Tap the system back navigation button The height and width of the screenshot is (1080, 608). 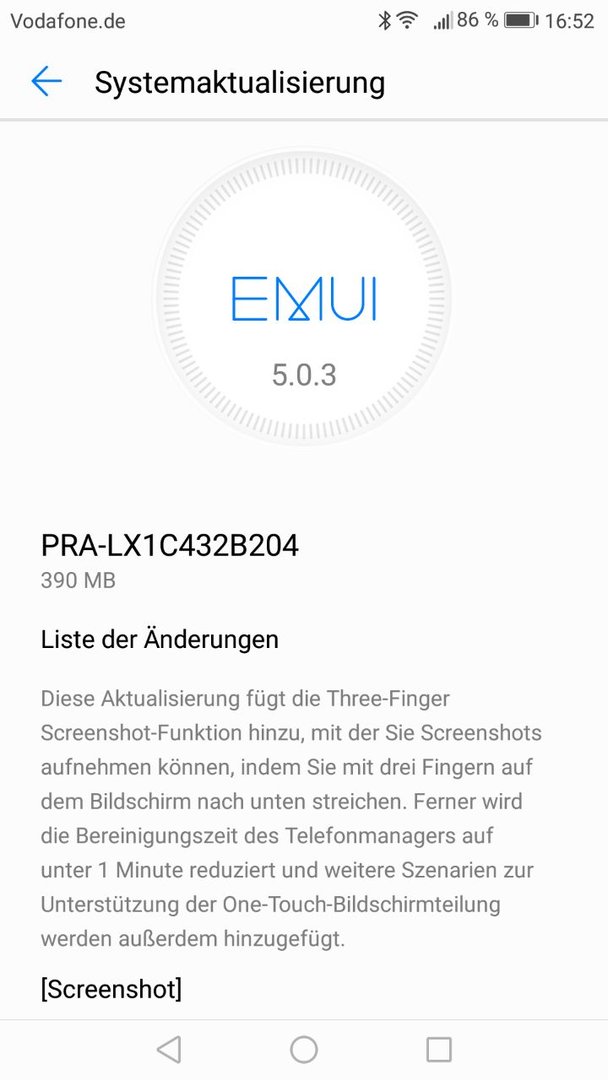(x=169, y=1050)
